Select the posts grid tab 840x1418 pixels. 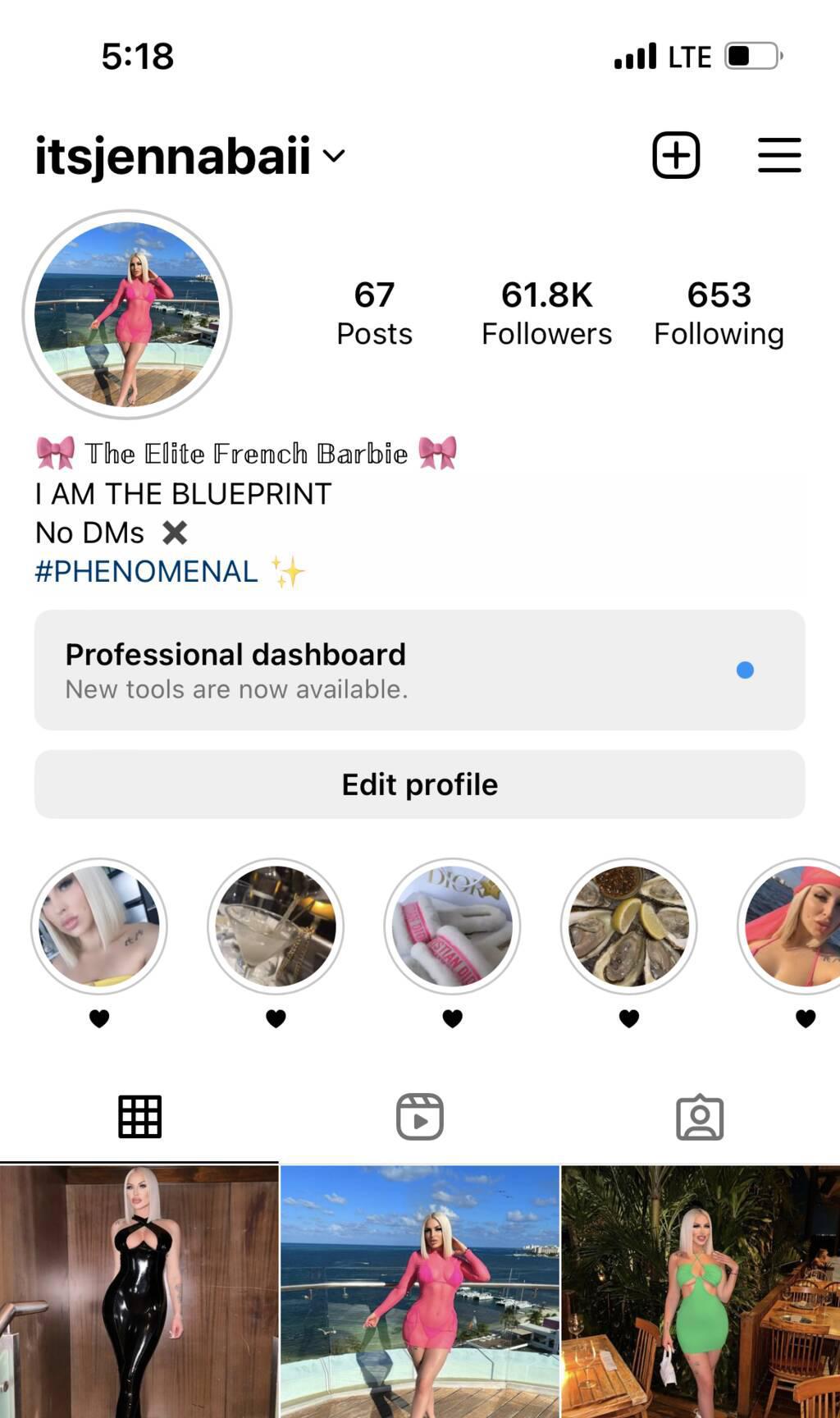tap(139, 1117)
